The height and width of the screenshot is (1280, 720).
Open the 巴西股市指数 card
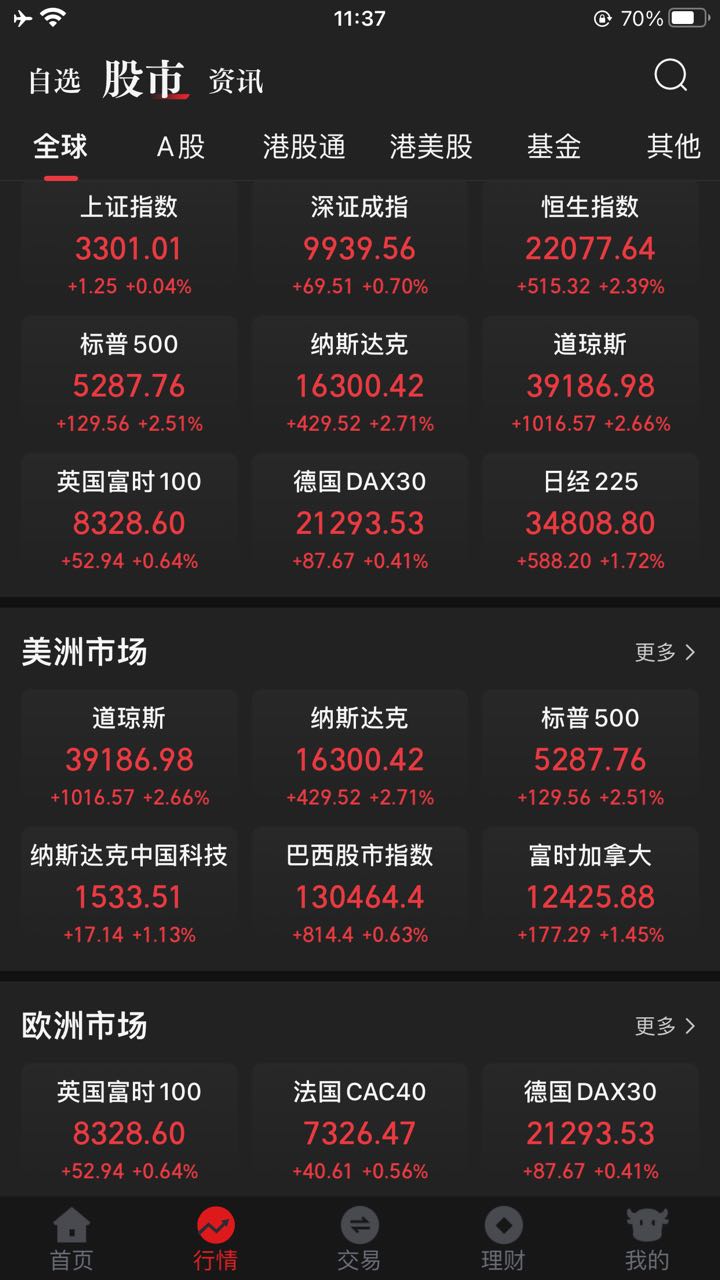pos(360,893)
